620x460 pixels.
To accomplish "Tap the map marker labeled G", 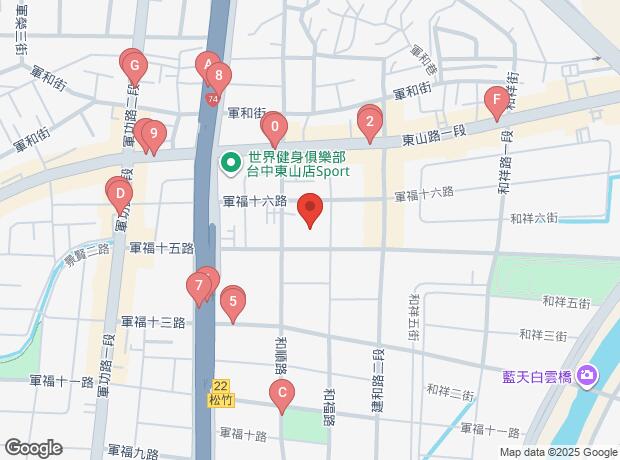I will pos(133,65).
